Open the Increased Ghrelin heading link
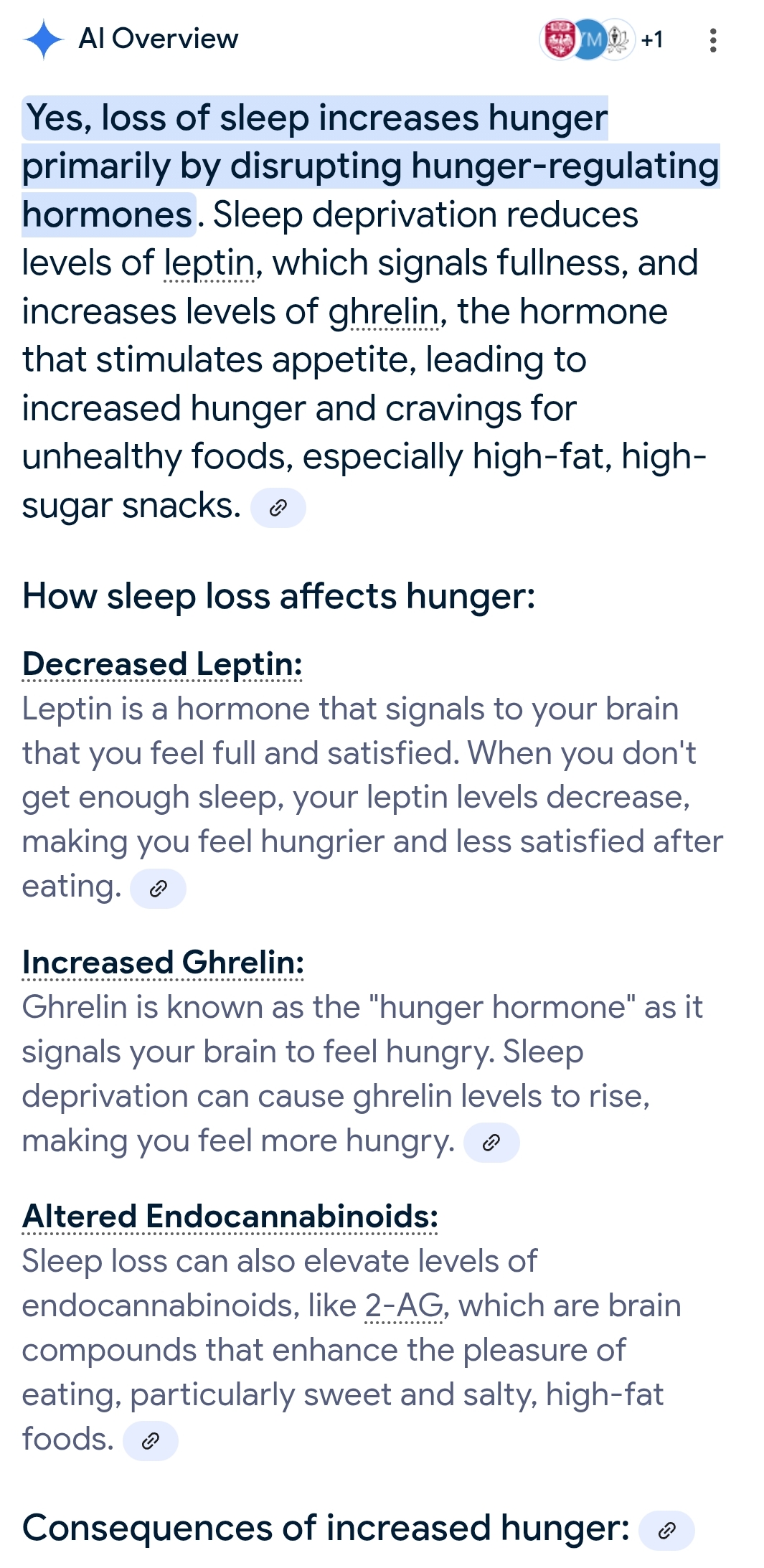764x1568 pixels. pos(163,963)
